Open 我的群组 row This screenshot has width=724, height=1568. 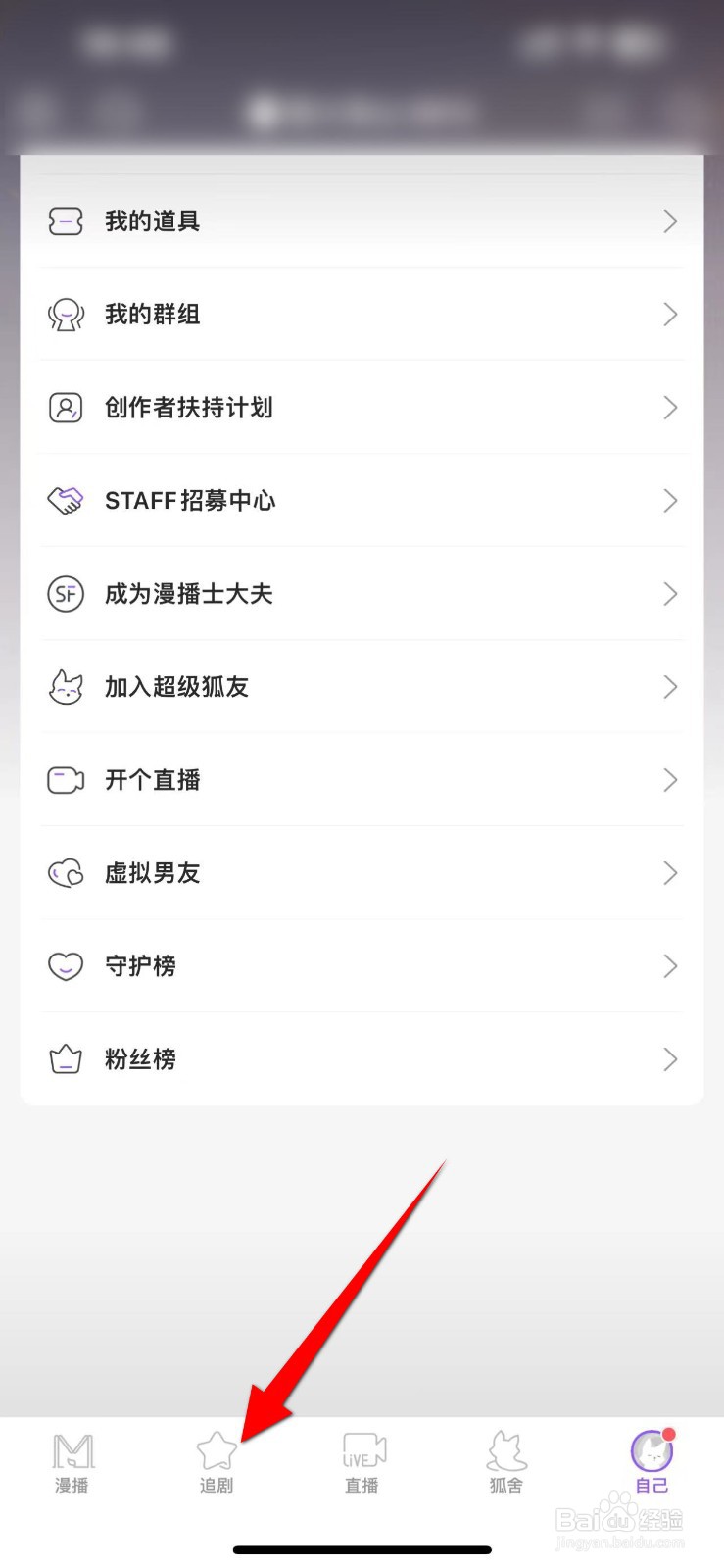(362, 315)
